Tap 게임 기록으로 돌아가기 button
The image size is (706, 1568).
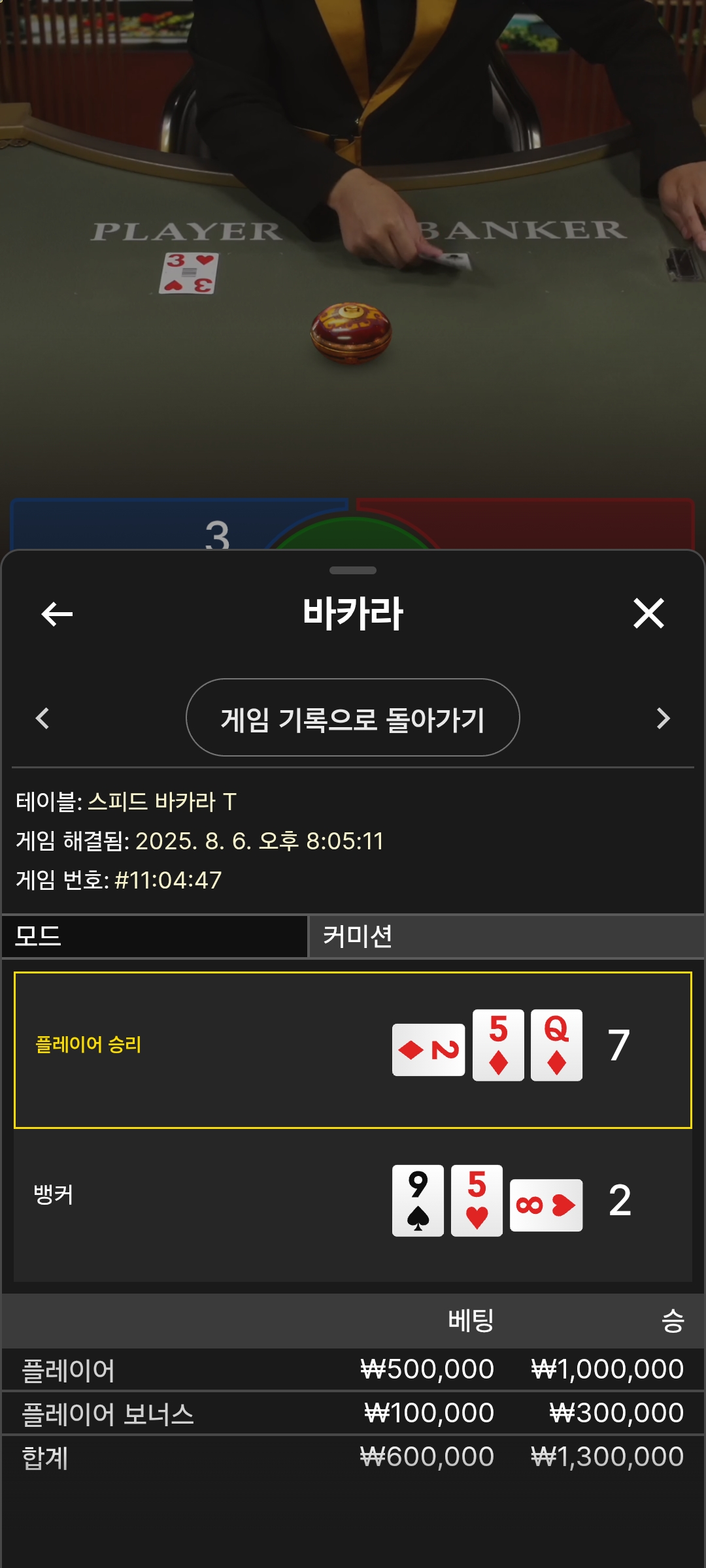point(352,718)
